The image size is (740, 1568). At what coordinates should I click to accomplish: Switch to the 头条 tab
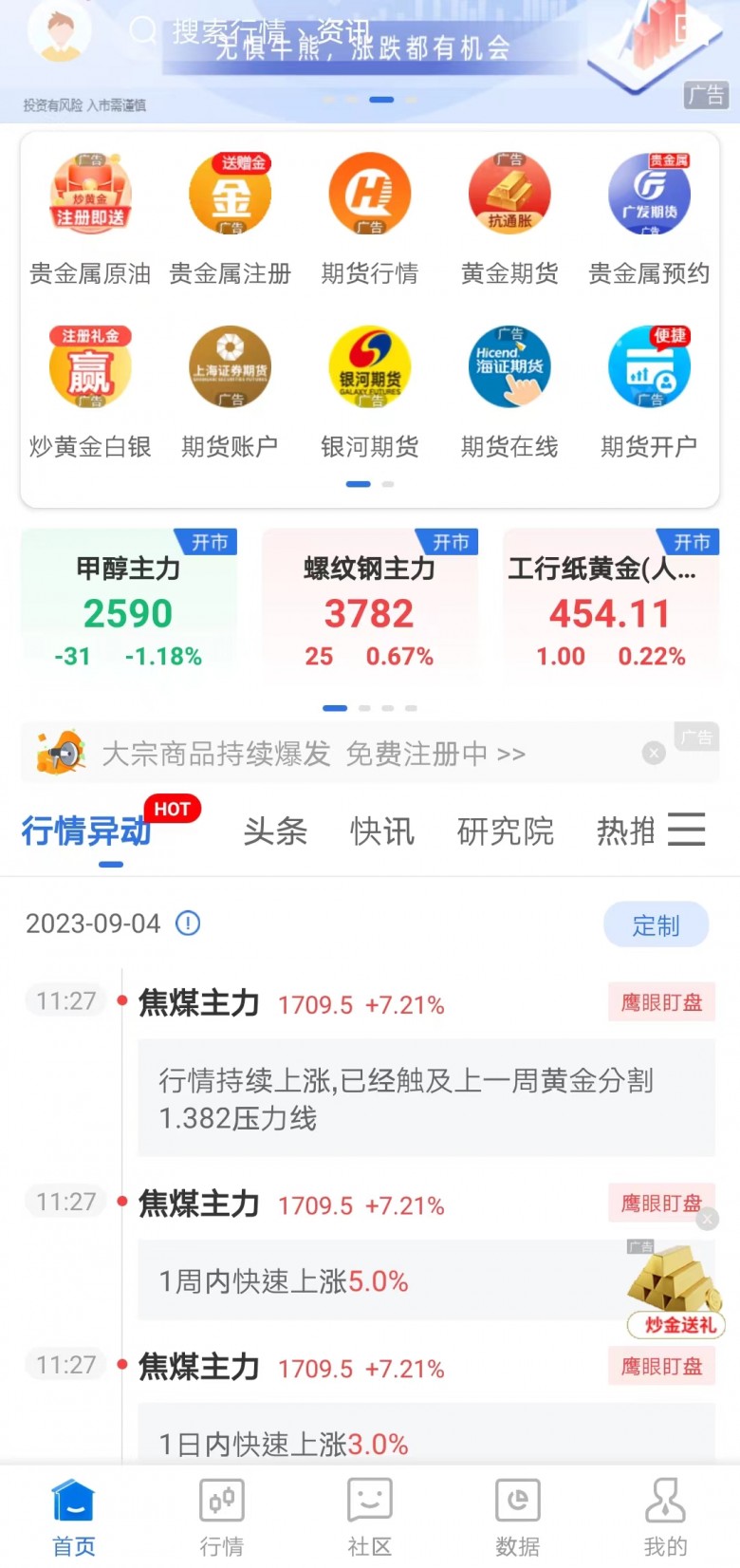tap(275, 831)
